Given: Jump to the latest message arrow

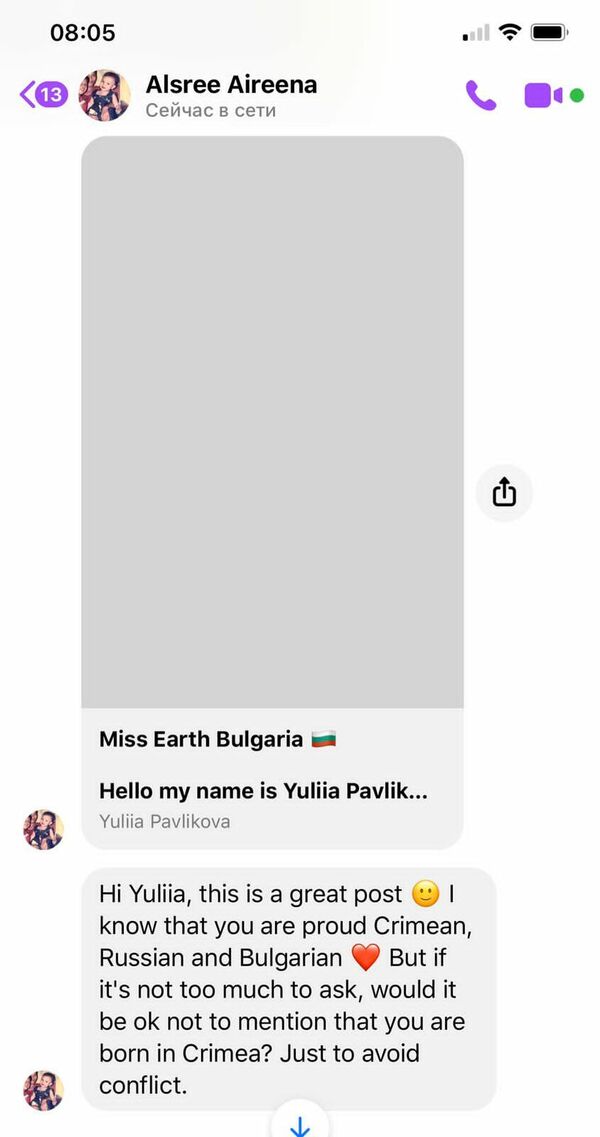Looking at the screenshot, I should [300, 1124].
